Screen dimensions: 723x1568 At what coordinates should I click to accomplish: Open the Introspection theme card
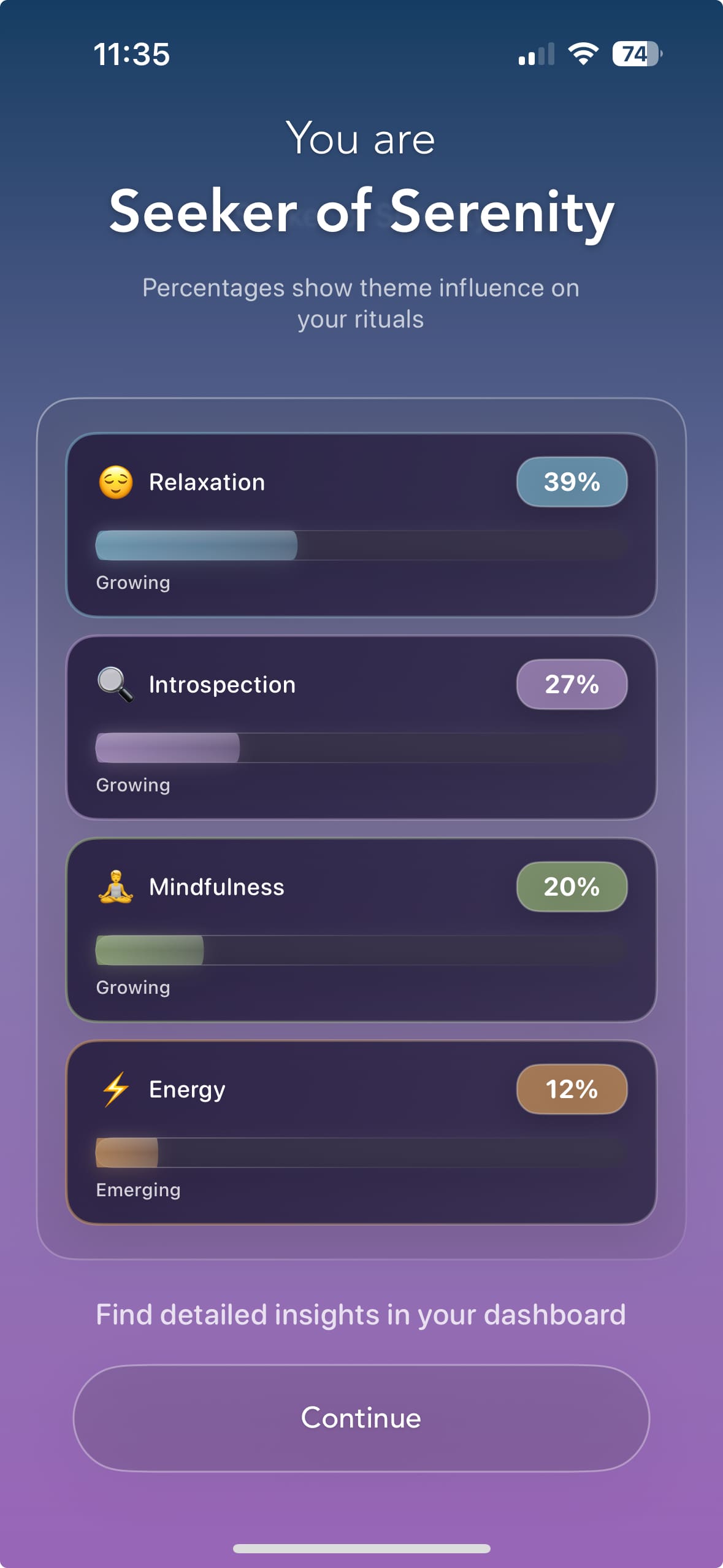(361, 728)
